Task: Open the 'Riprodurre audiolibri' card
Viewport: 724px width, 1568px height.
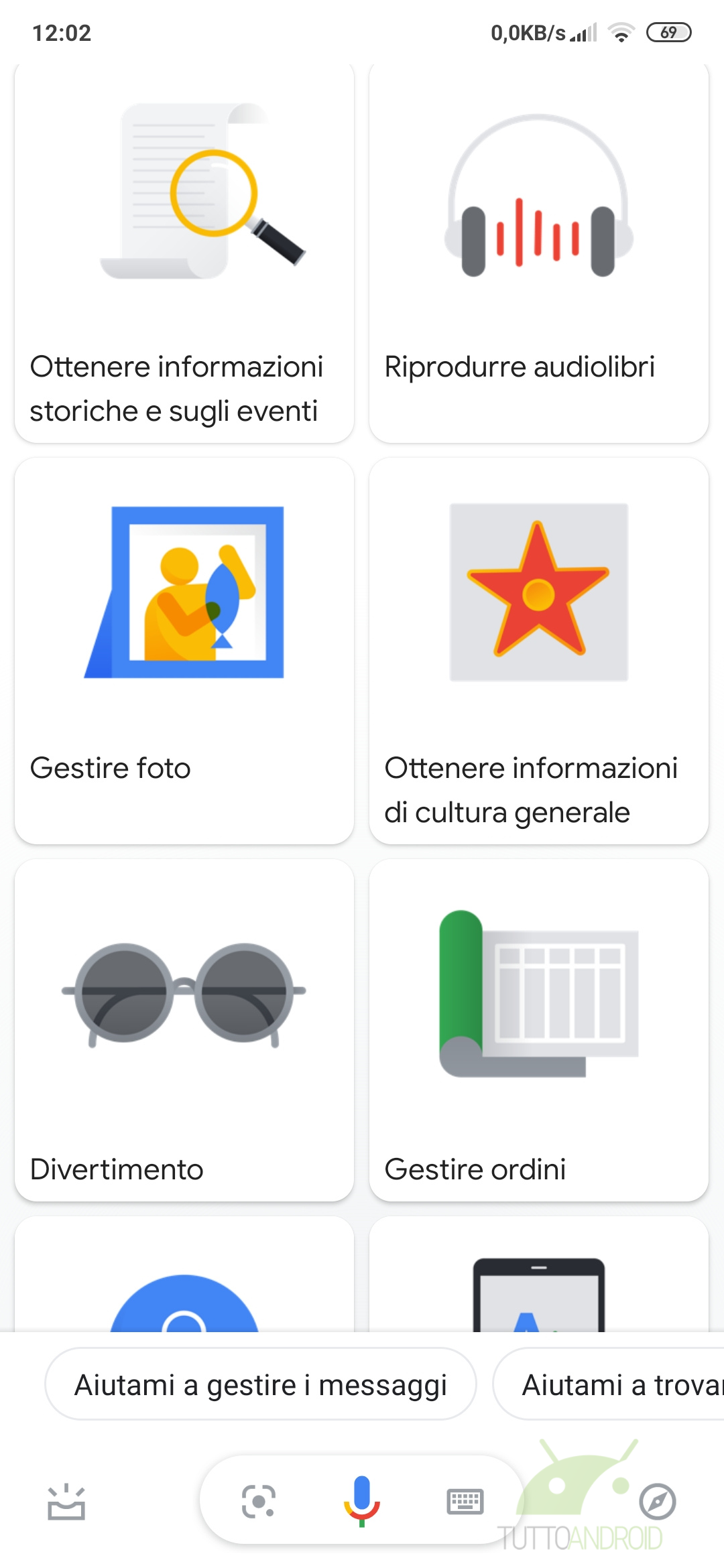Action: [539, 253]
